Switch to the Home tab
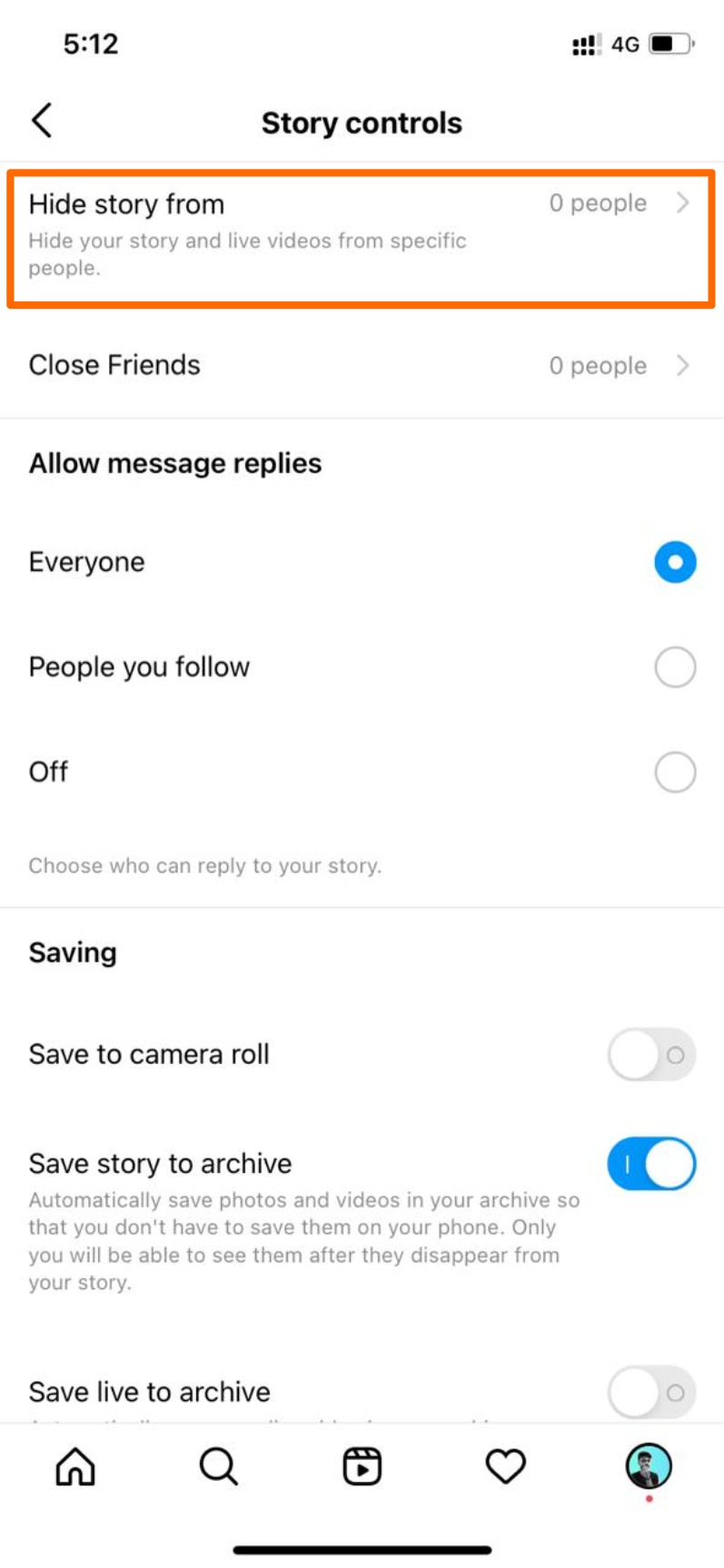724x1568 pixels. coord(75,1465)
